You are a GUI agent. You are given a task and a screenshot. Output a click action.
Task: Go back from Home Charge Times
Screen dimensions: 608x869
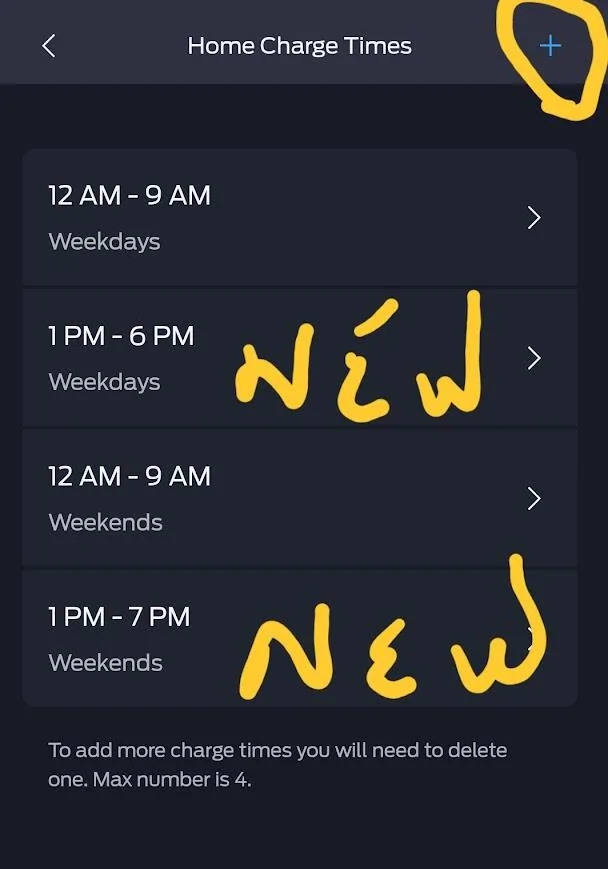pos(48,46)
